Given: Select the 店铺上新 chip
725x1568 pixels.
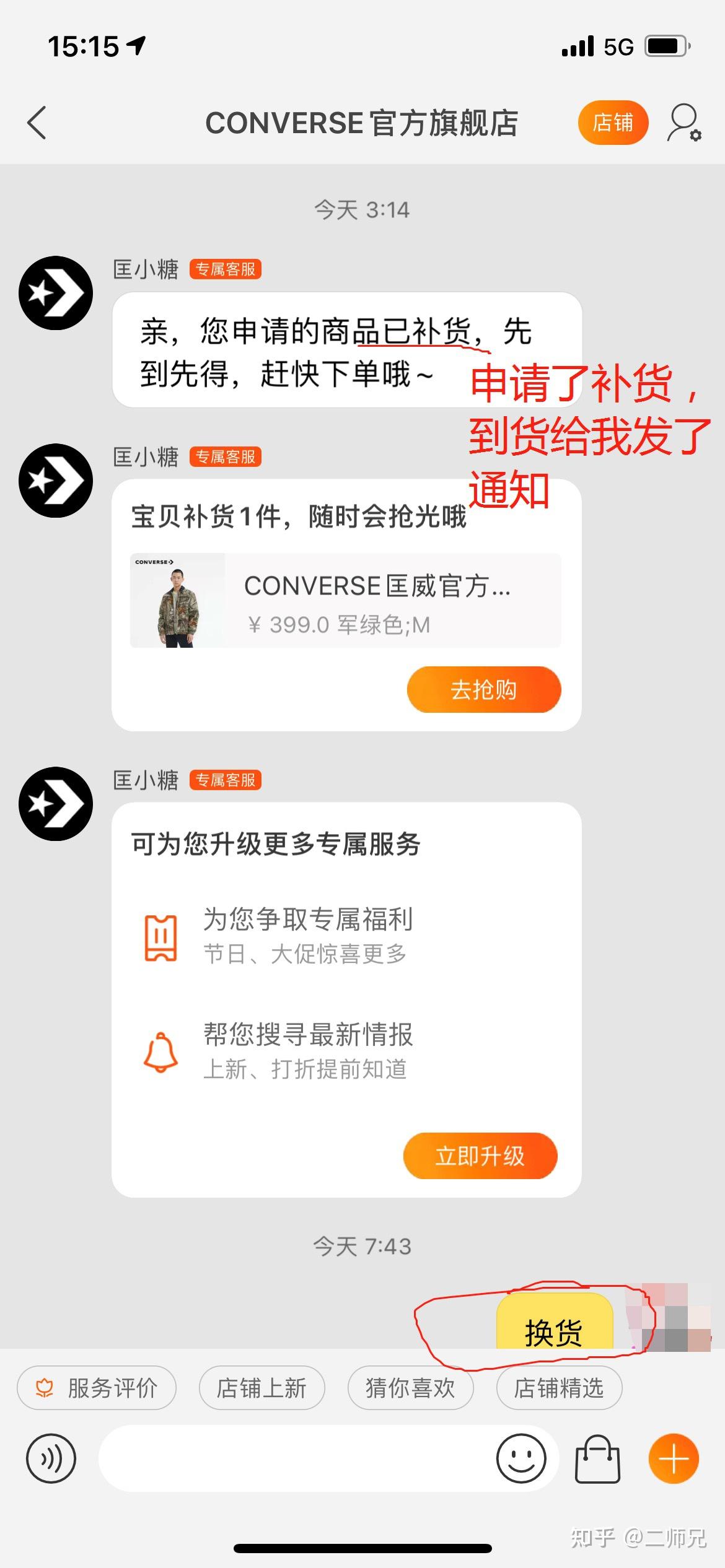Looking at the screenshot, I should (261, 1388).
